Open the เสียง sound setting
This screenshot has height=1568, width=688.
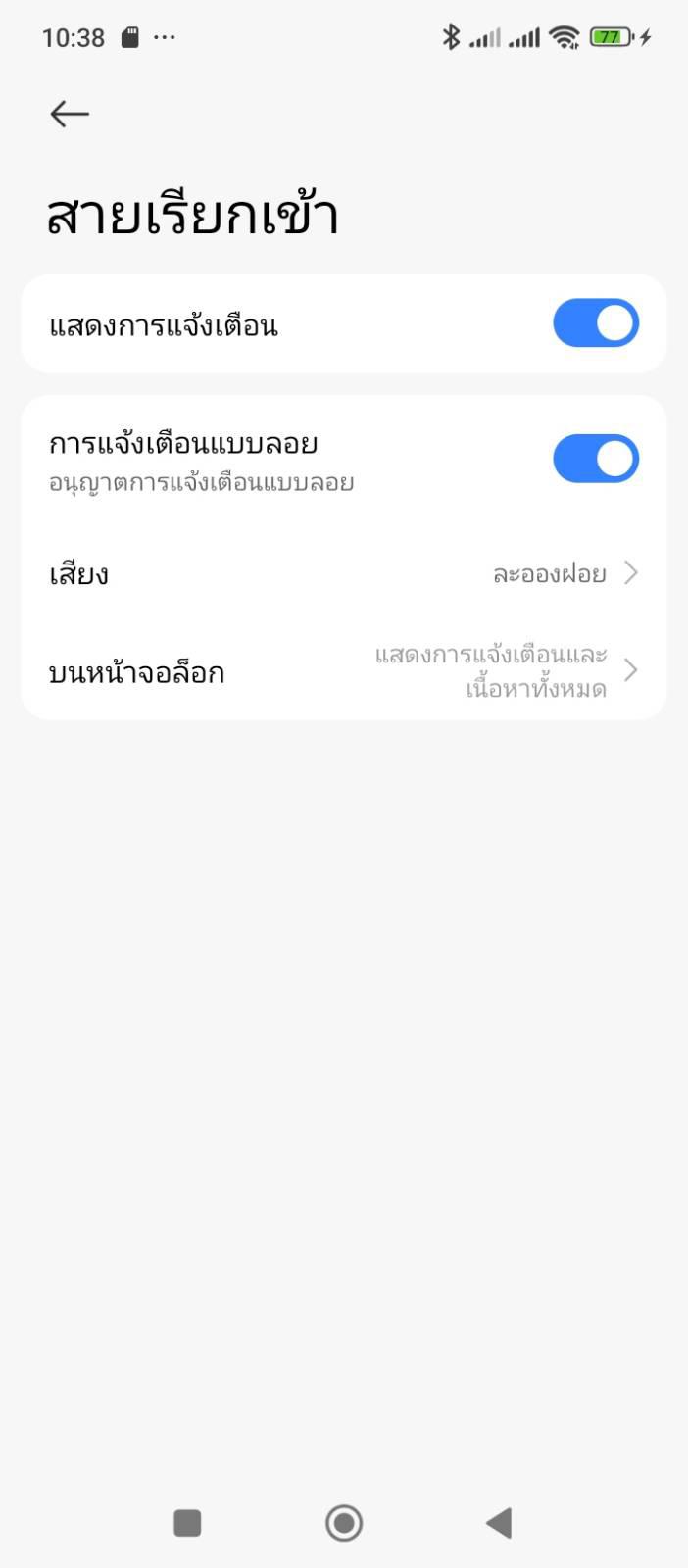(344, 573)
